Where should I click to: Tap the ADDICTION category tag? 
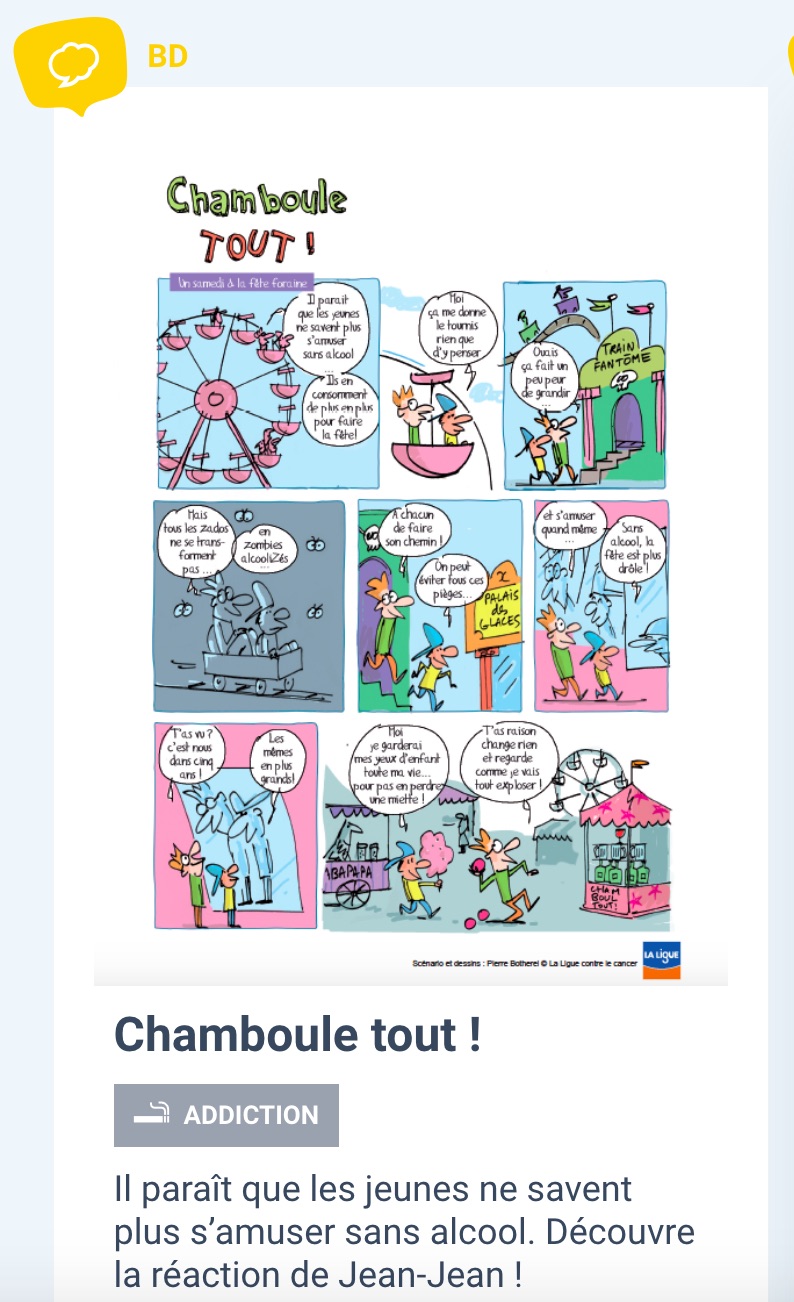click(x=227, y=1115)
